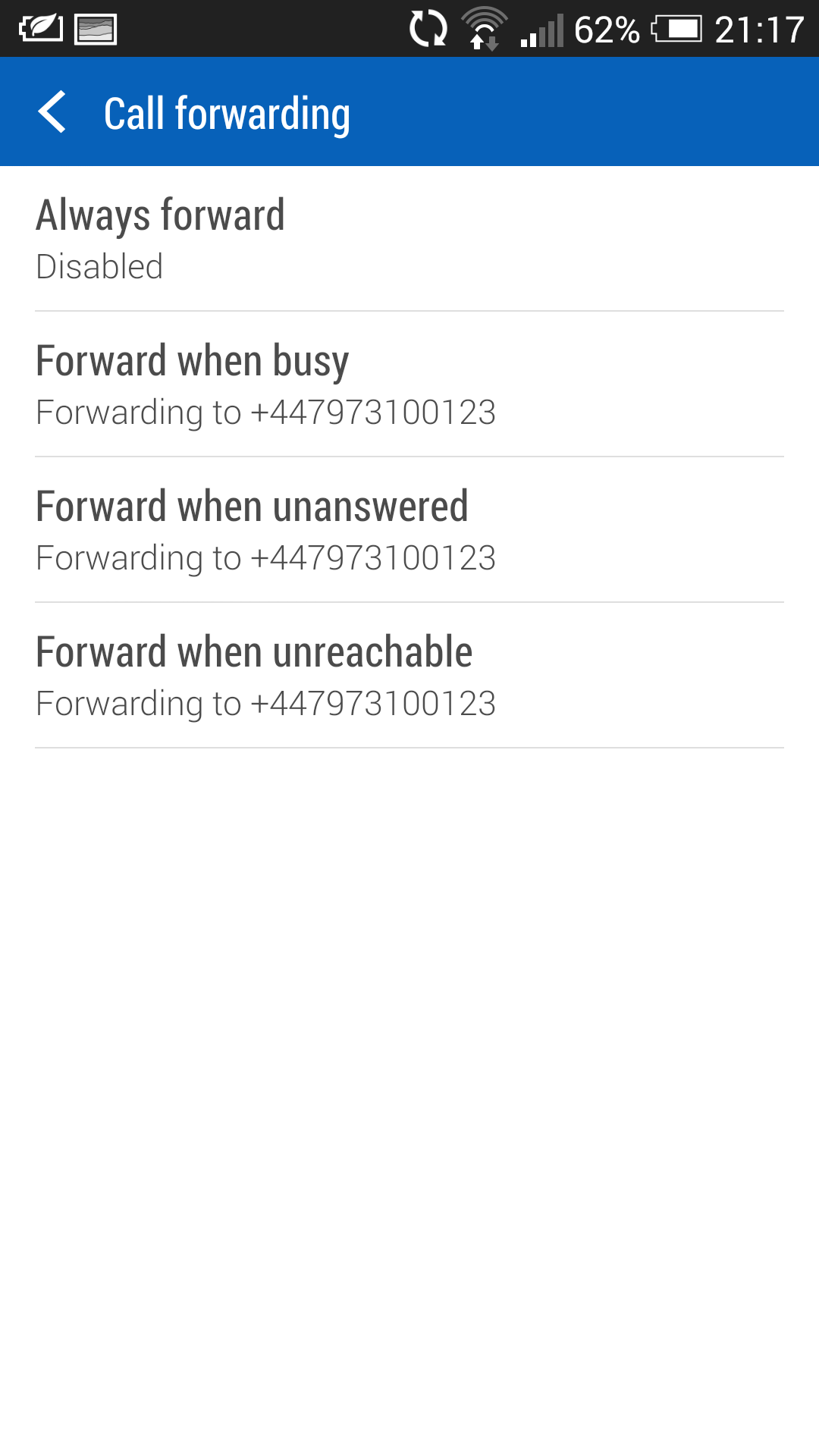
Task: Edit Forward when unreachable setting
Action: 409,676
